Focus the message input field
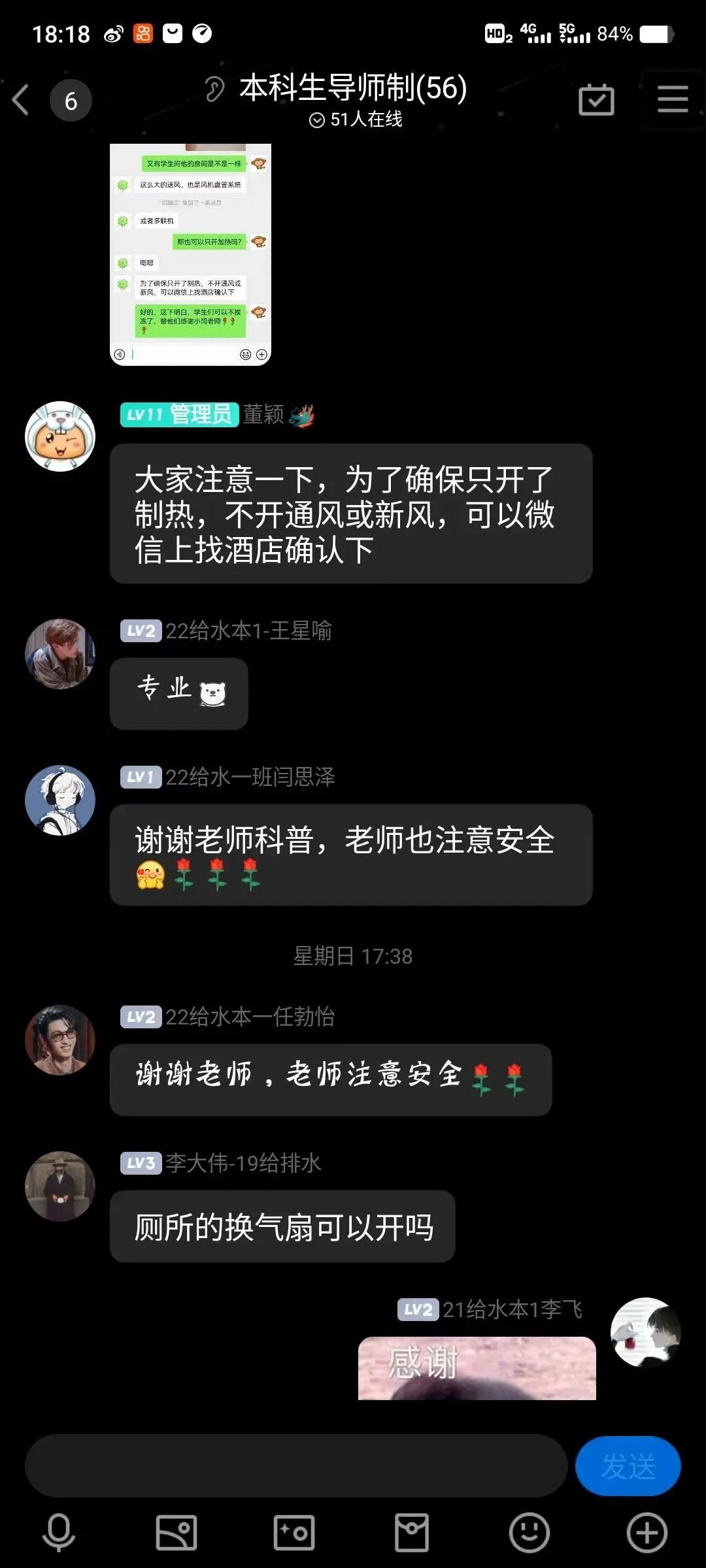The width and height of the screenshot is (706, 1568). point(295,1466)
